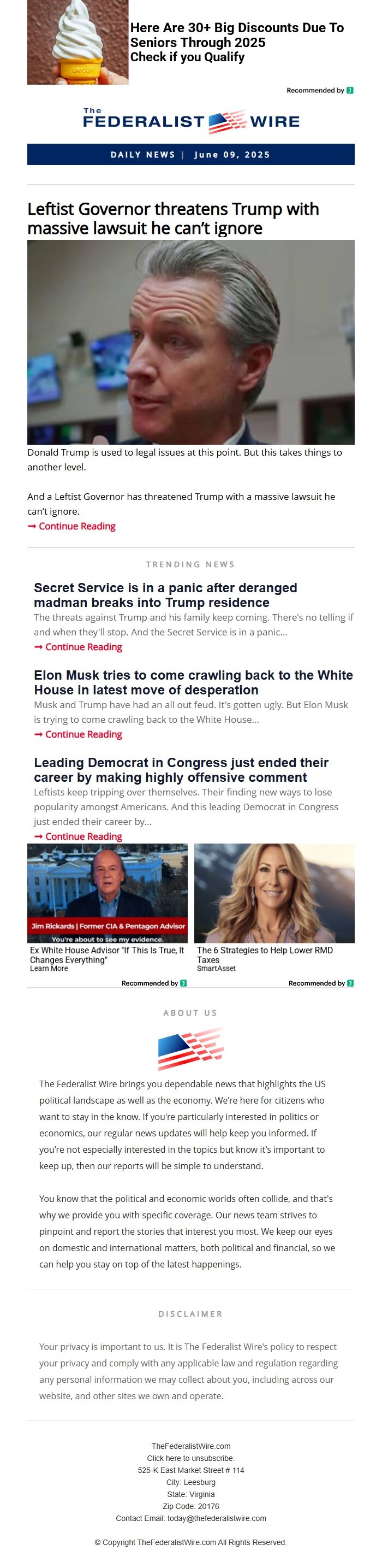Open the Leftist Governor lawsuit headline
The image size is (382, 1568).
tap(173, 218)
